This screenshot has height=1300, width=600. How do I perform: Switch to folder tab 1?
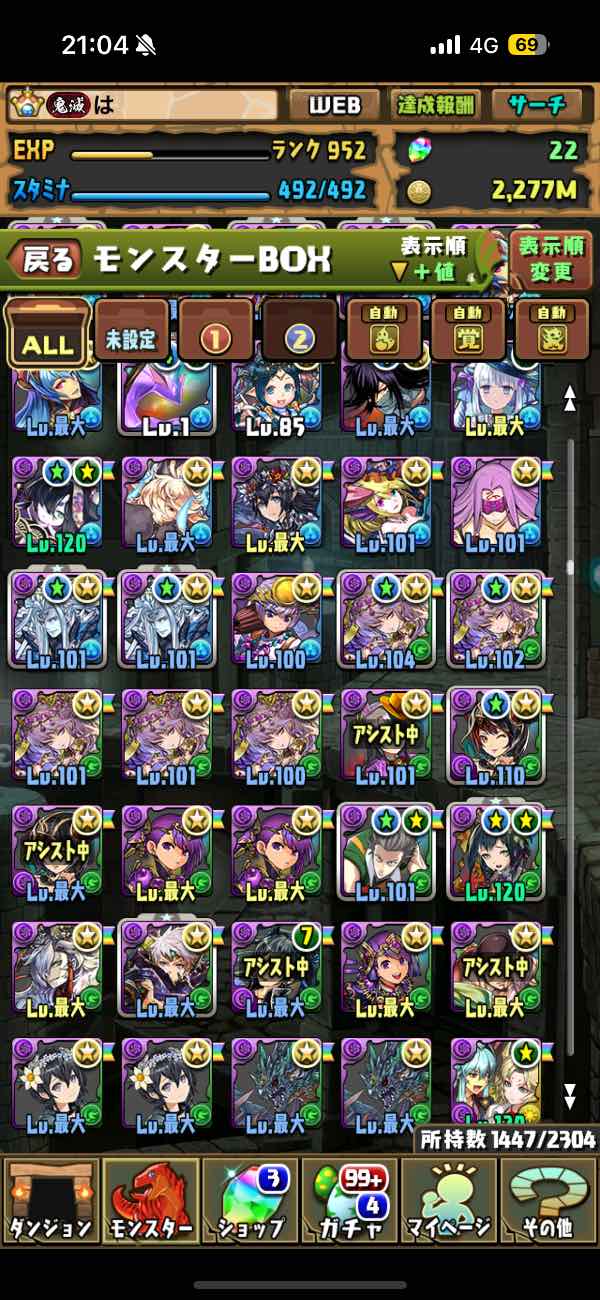tap(215, 336)
